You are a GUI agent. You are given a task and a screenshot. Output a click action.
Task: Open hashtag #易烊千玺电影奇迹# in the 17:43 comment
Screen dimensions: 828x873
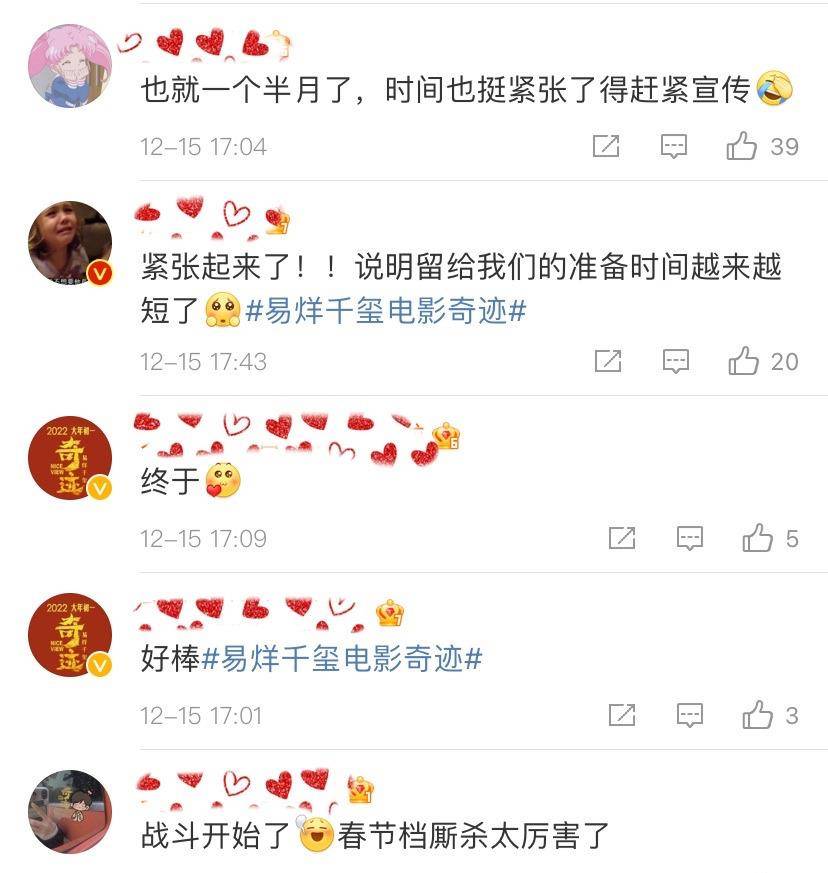coord(386,311)
